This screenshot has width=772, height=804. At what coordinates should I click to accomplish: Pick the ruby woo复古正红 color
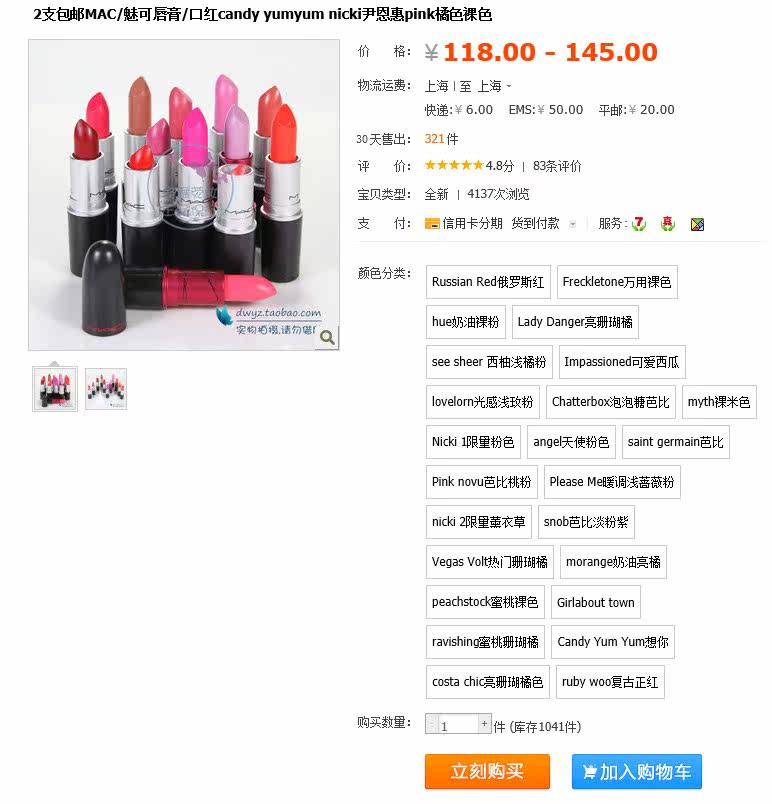(x=610, y=682)
